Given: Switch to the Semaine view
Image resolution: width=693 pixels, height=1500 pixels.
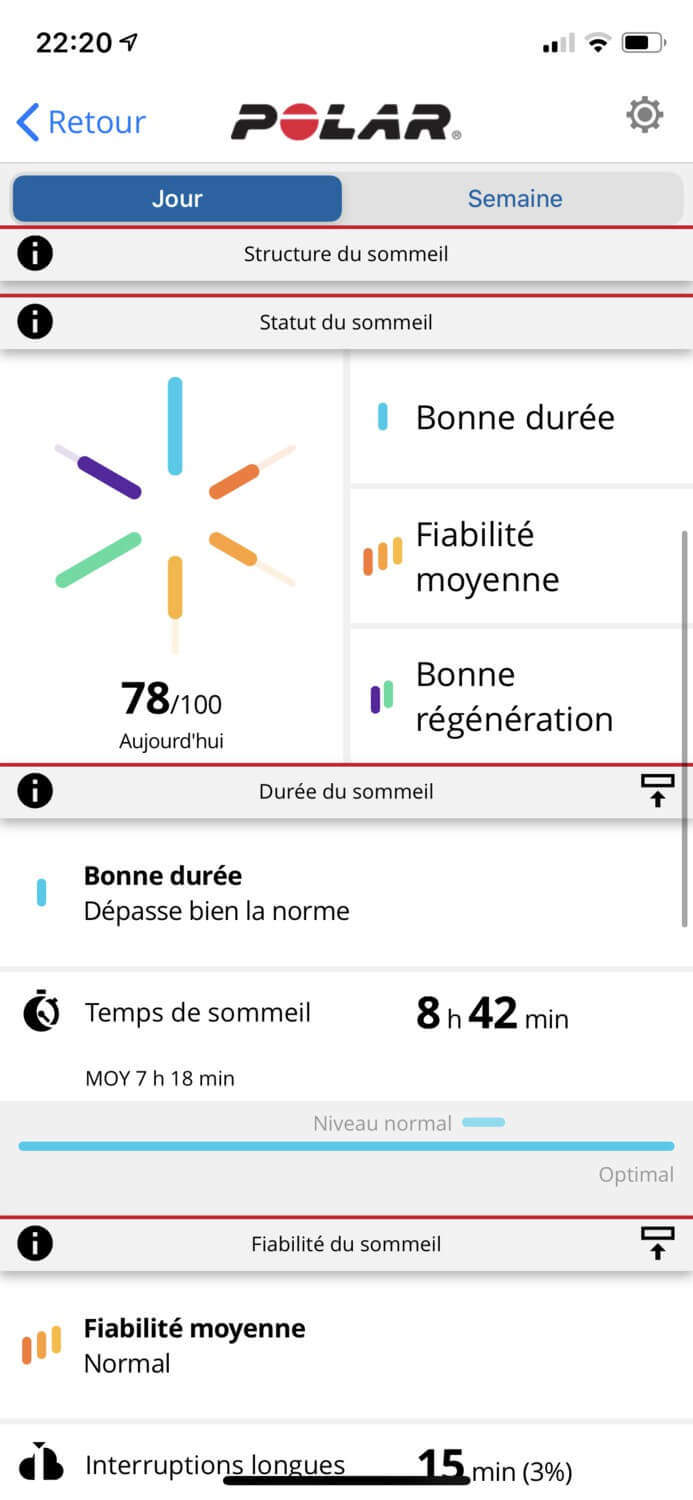Looking at the screenshot, I should (x=514, y=198).
